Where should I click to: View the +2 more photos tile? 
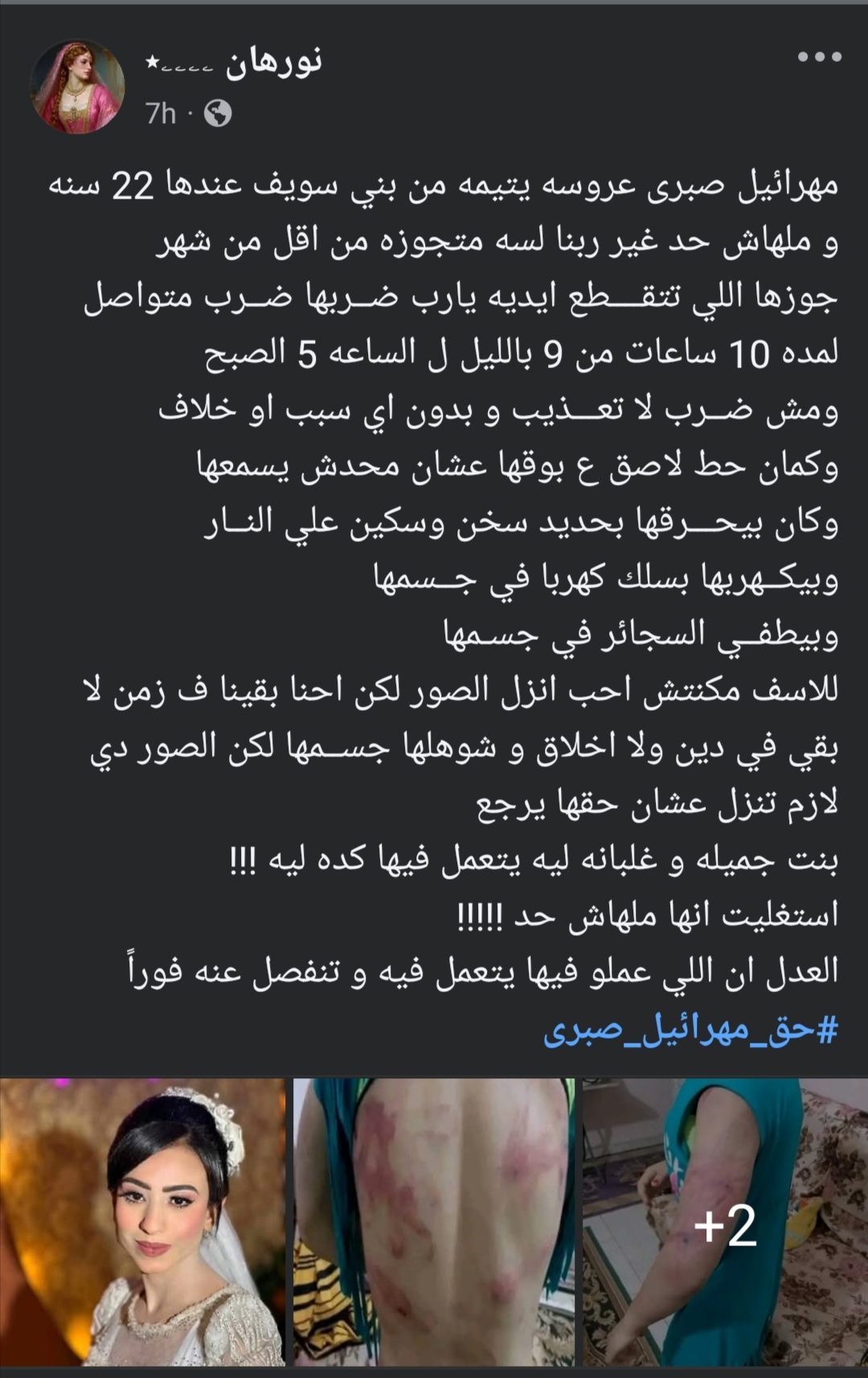tap(725, 1221)
